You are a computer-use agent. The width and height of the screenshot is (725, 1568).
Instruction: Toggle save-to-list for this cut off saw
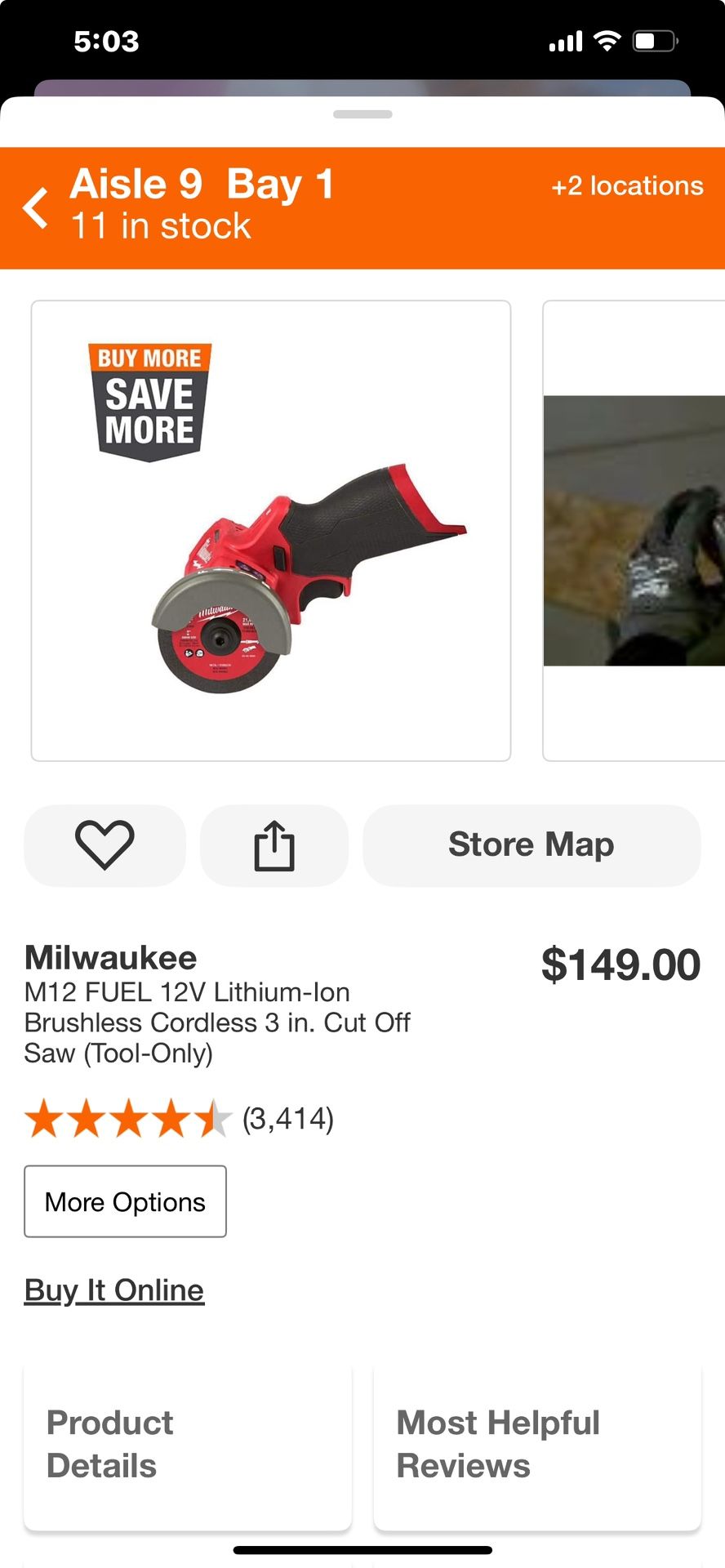tap(104, 845)
